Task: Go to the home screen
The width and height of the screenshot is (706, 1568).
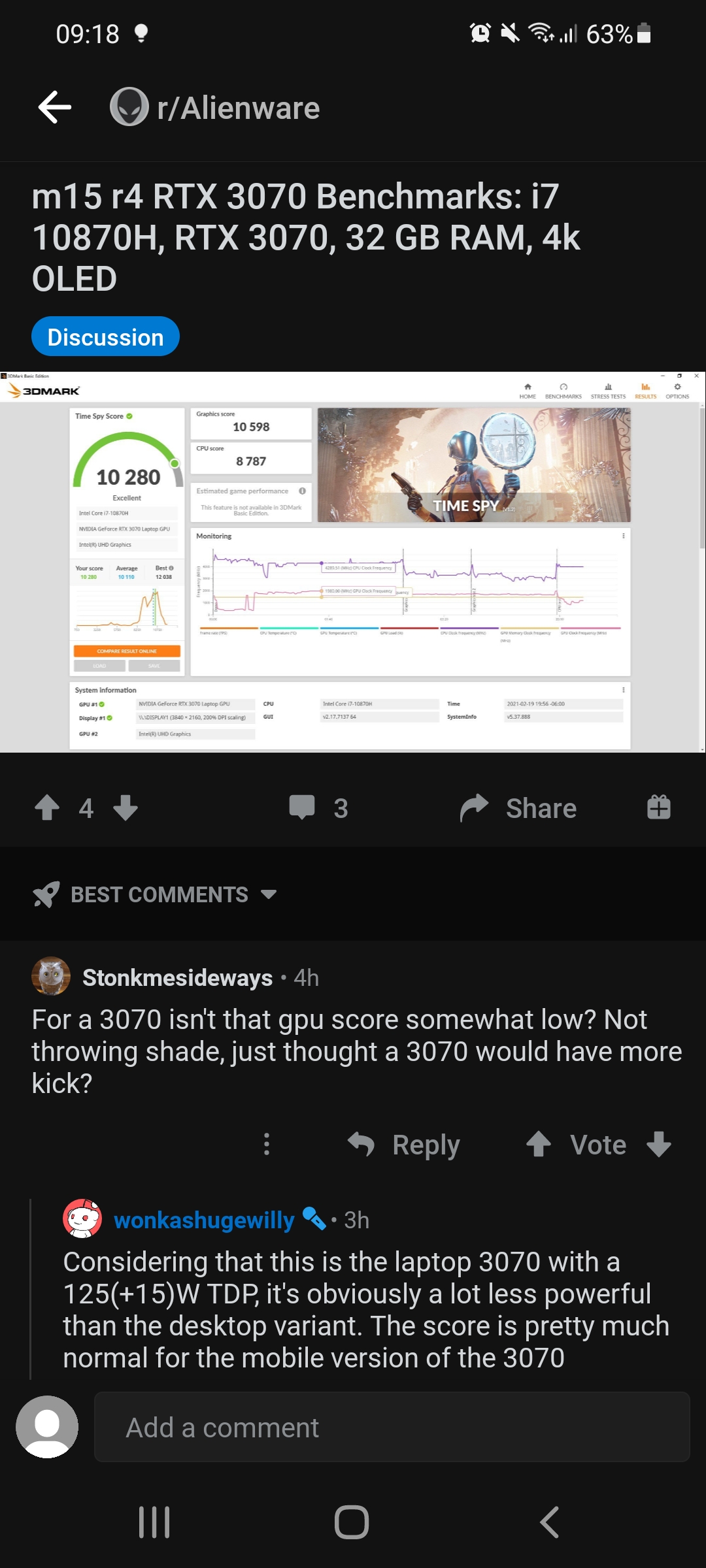Action: click(x=352, y=1522)
